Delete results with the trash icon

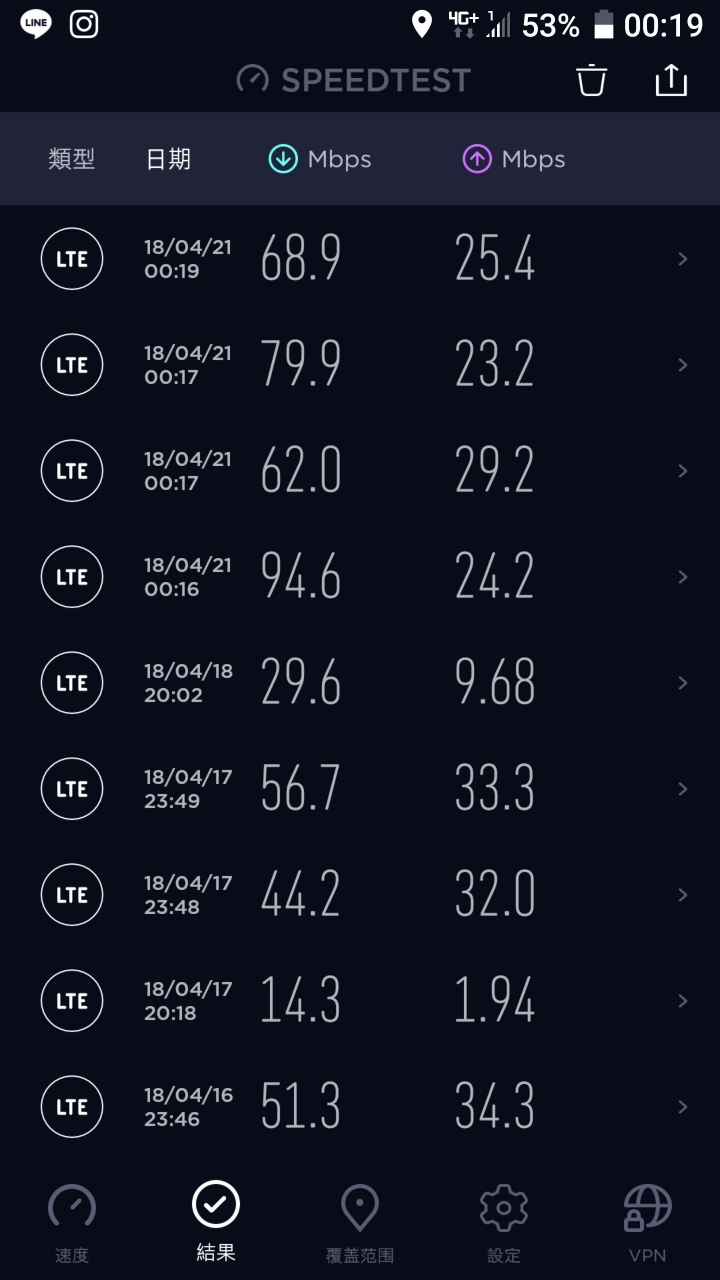click(x=592, y=80)
